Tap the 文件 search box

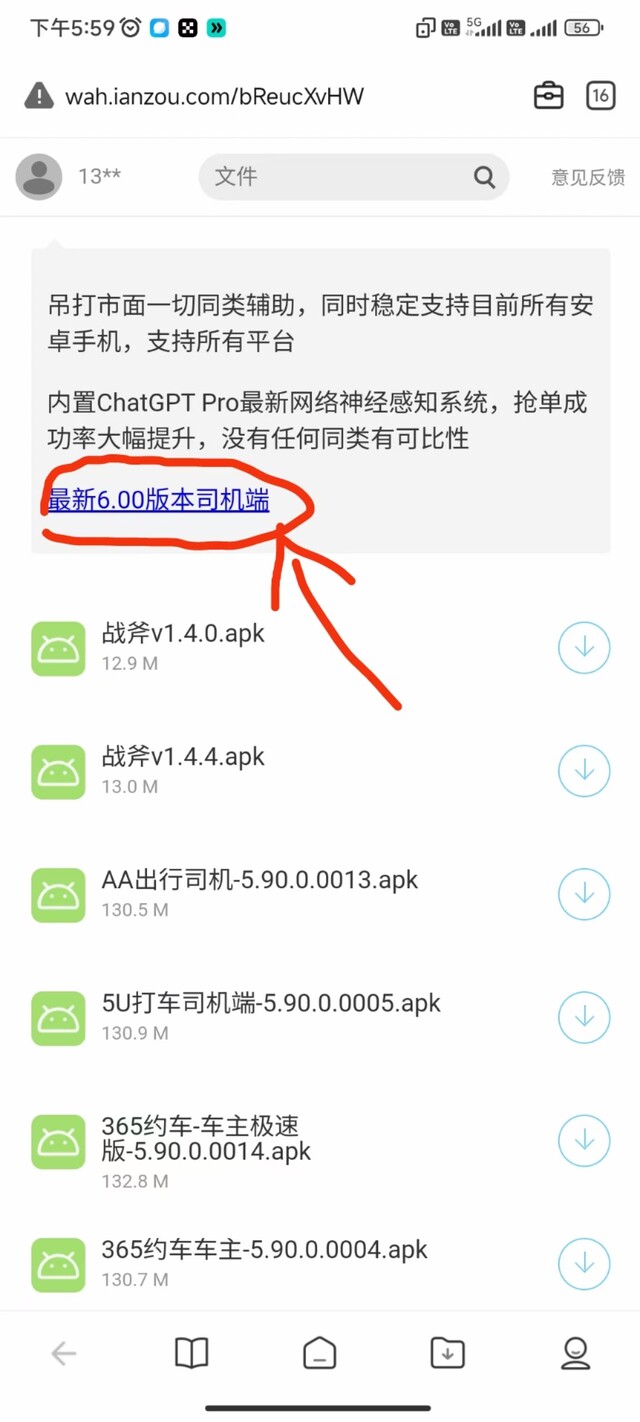(354, 177)
